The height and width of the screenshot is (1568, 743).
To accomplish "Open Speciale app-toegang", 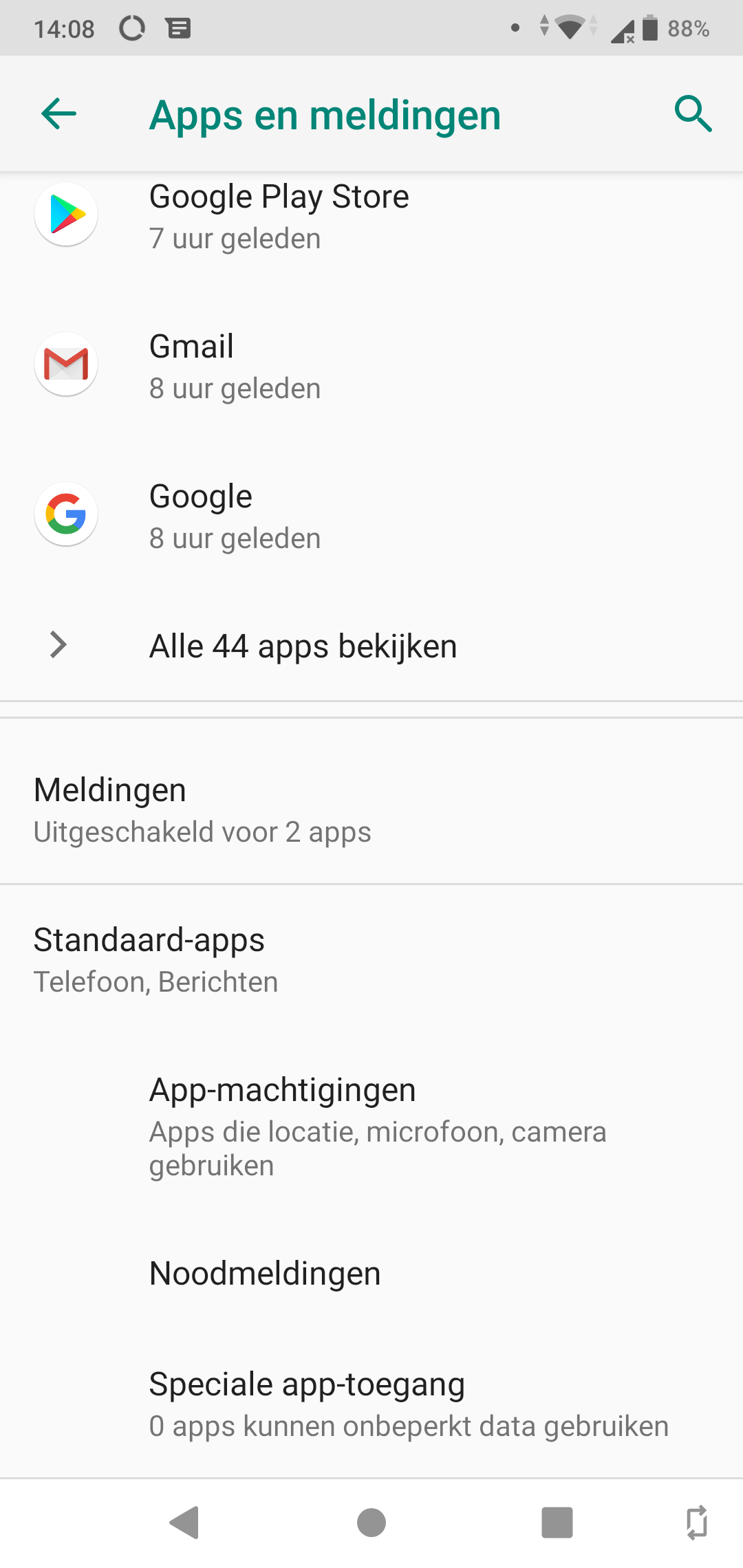I will tap(371, 1404).
